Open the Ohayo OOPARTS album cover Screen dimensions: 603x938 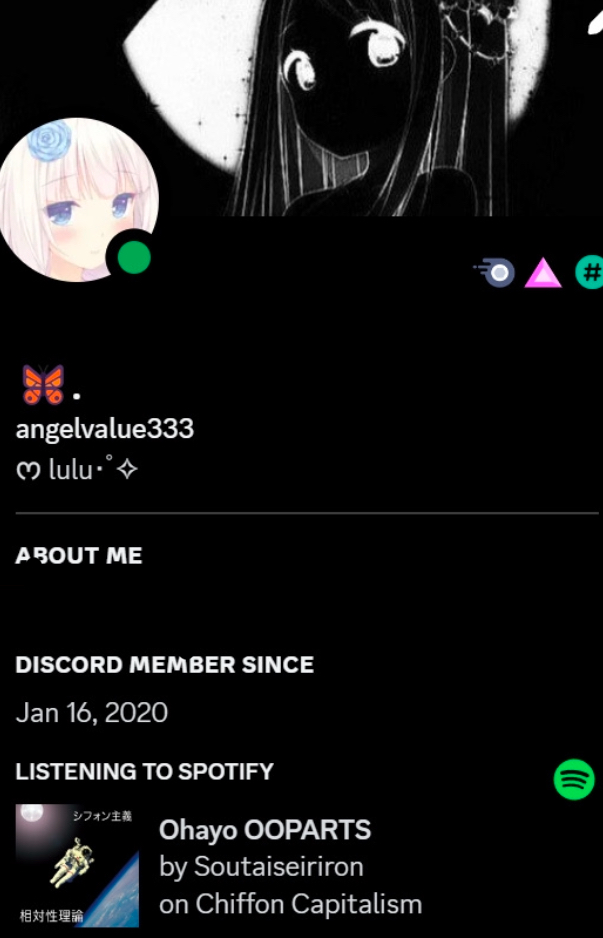pyautogui.click(x=77, y=865)
